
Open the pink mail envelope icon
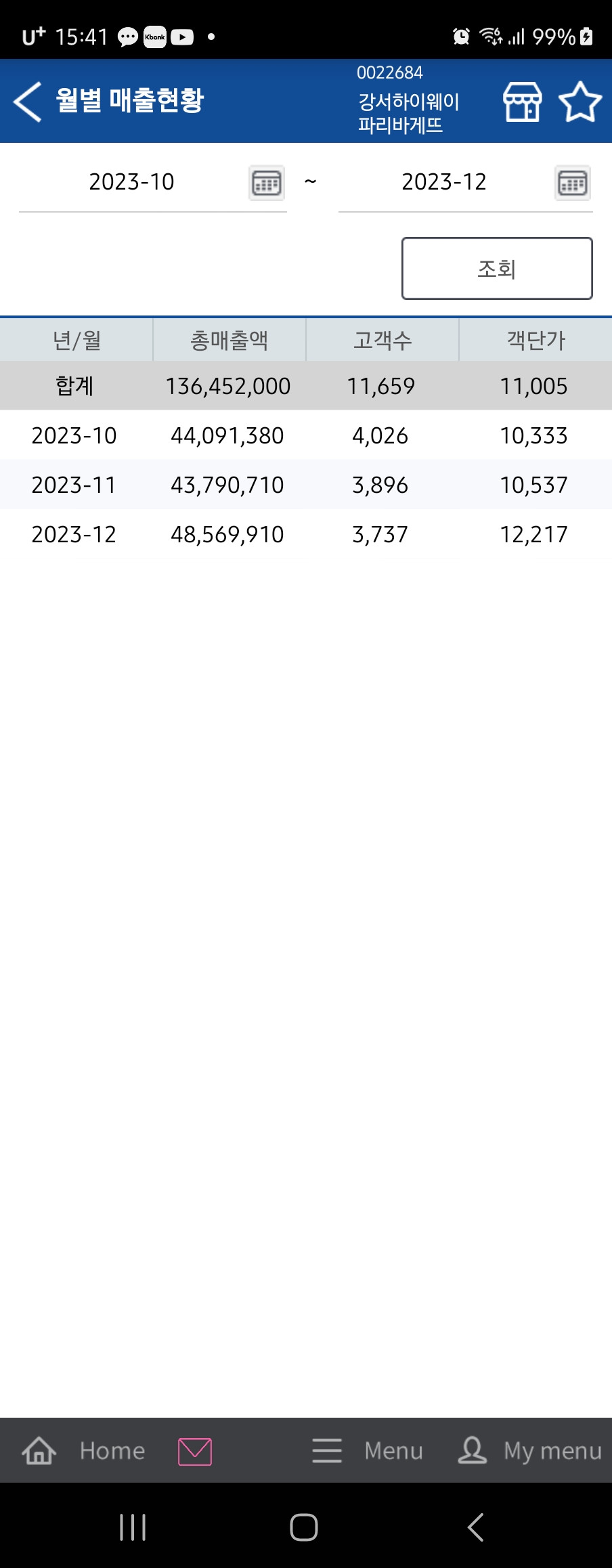click(x=195, y=1452)
